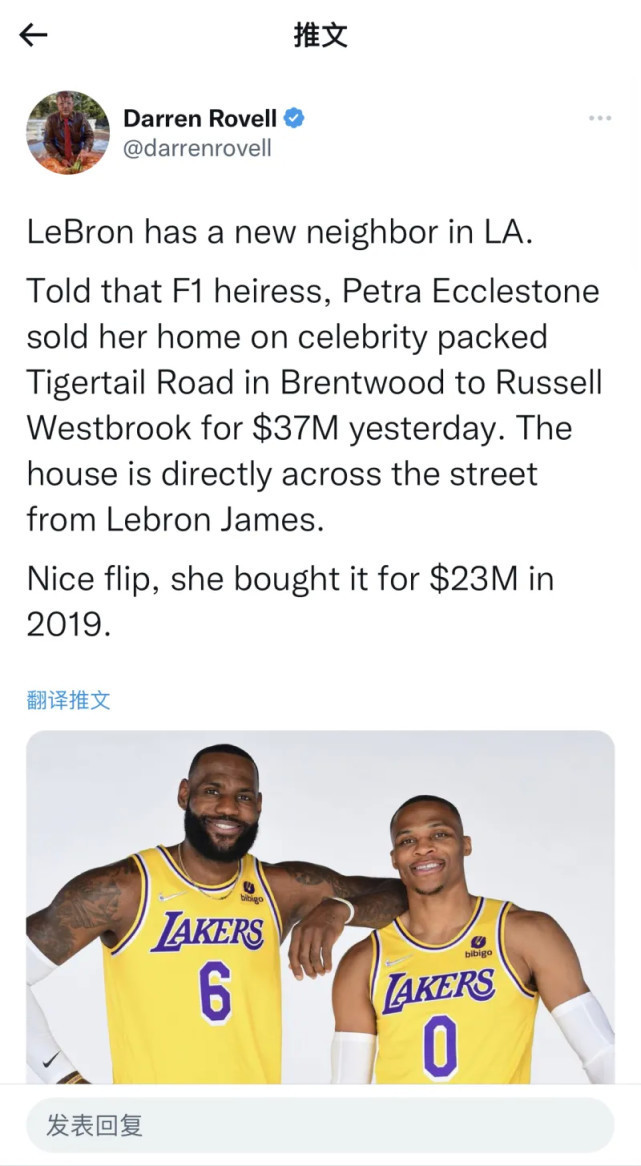641x1166 pixels.
Task: Open Darren Rovell's profile picture
Action: 68,132
